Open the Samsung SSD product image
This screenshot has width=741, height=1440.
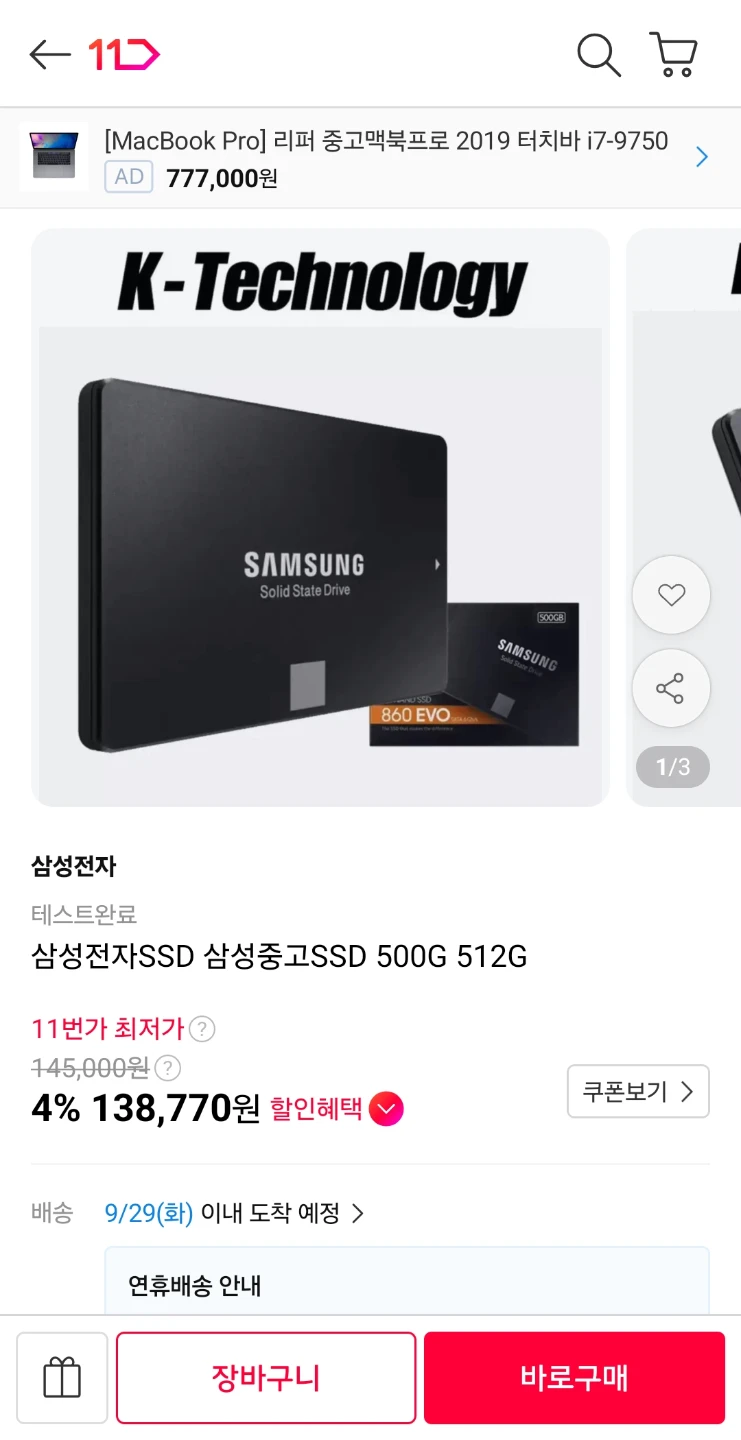point(320,518)
